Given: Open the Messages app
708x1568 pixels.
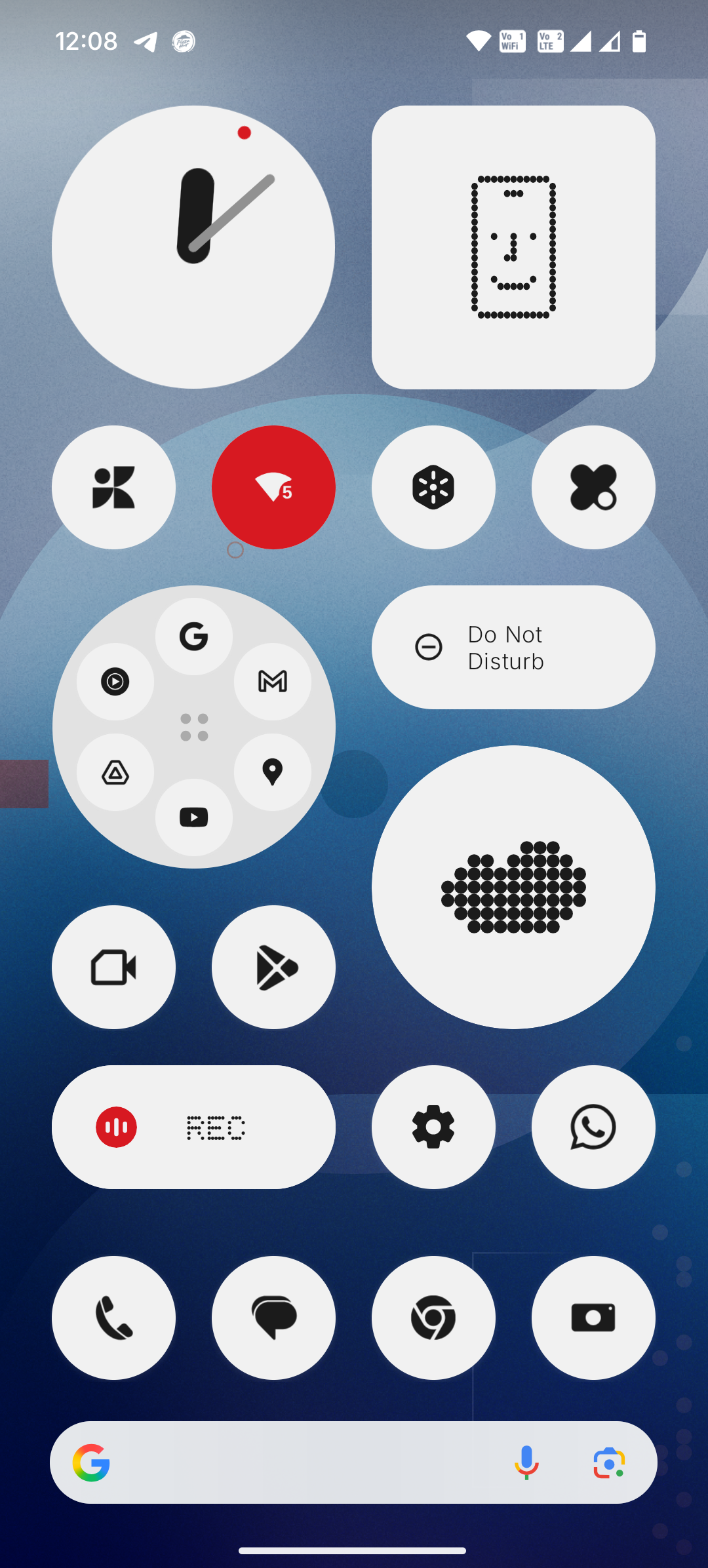Looking at the screenshot, I should click(x=273, y=1318).
